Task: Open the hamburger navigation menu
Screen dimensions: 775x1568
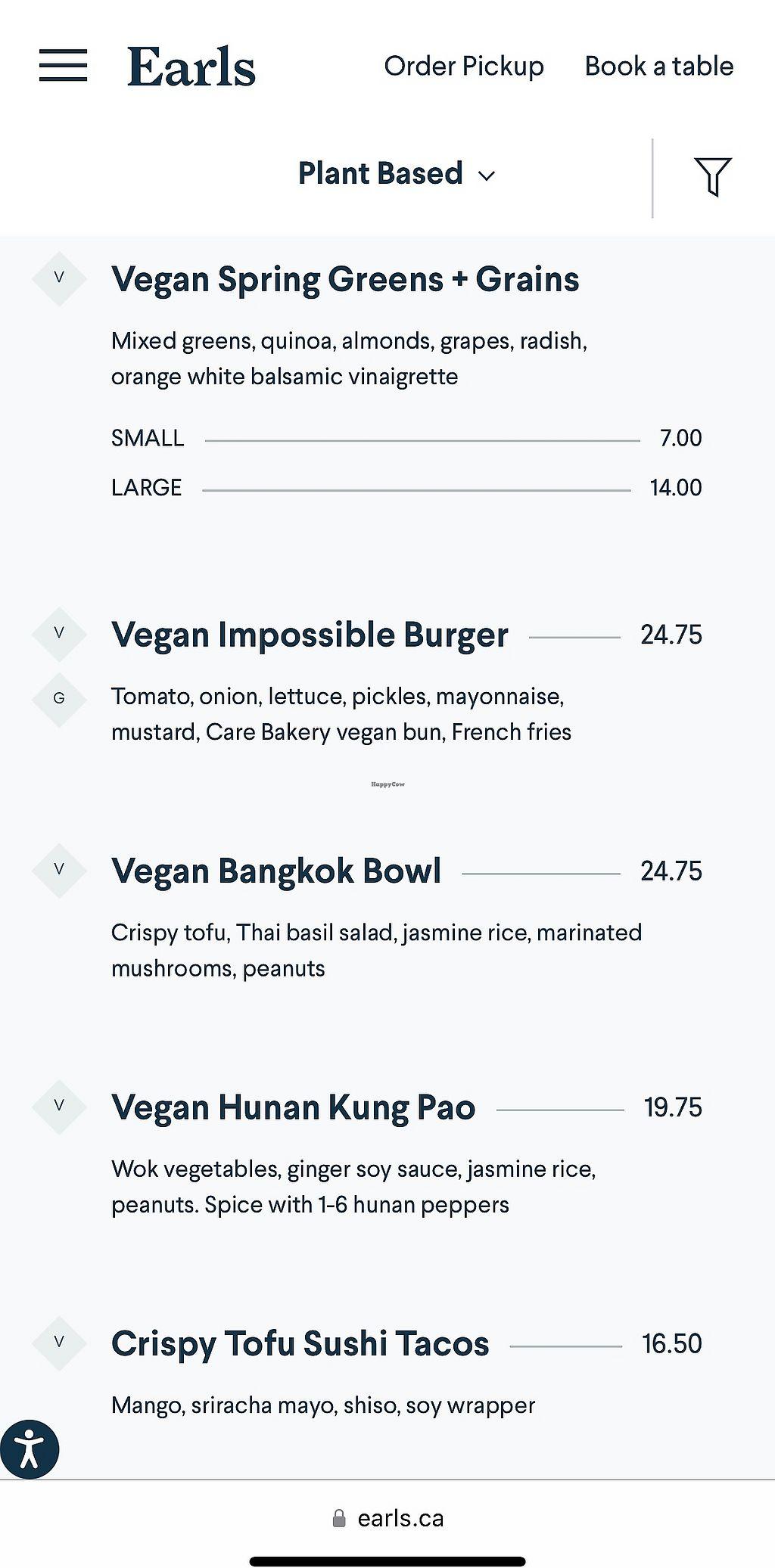Action: [63, 66]
